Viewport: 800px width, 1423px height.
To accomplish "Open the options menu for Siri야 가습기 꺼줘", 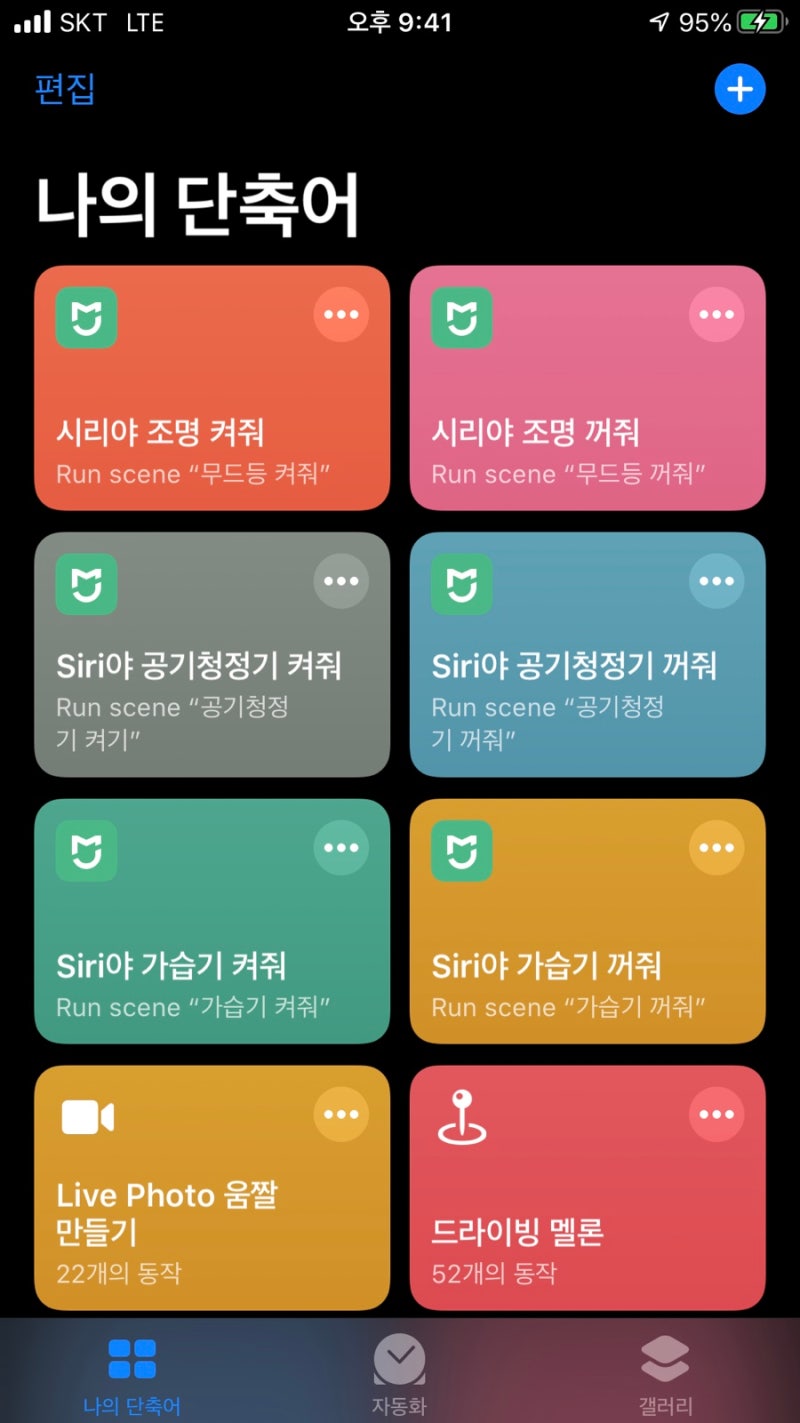I will pos(717,848).
